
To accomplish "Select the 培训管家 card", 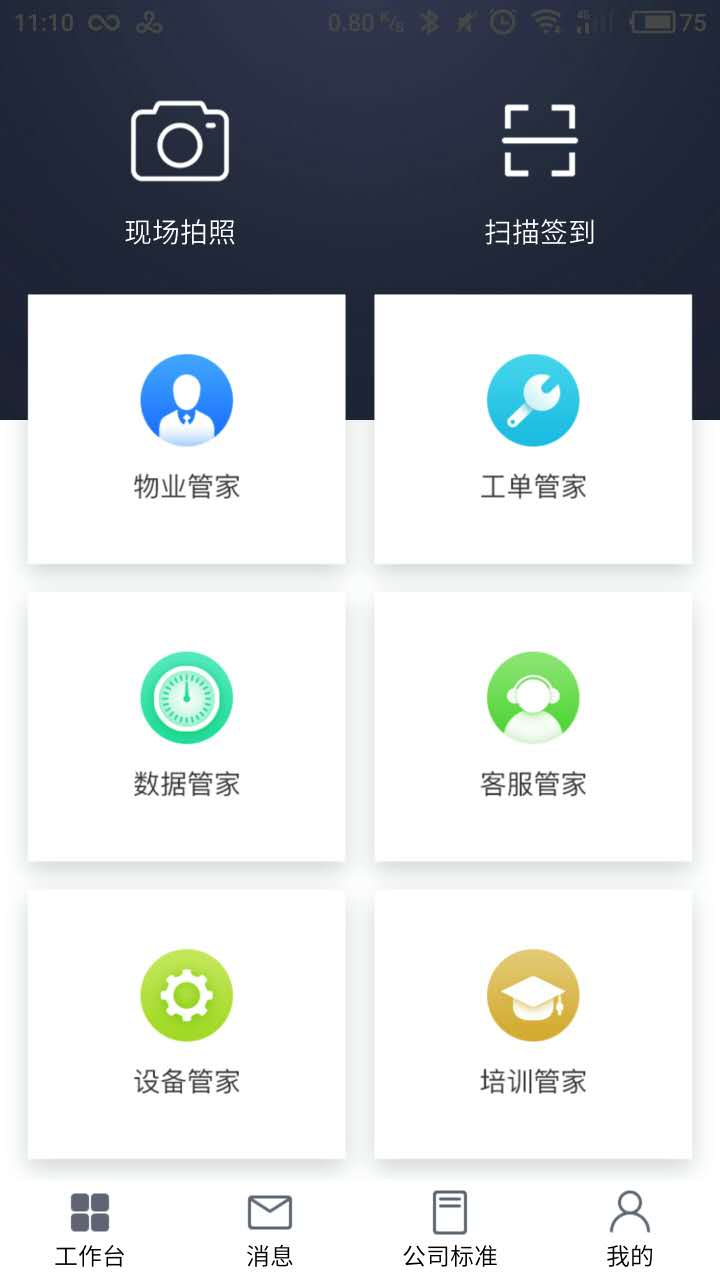I will pyautogui.click(x=533, y=1024).
